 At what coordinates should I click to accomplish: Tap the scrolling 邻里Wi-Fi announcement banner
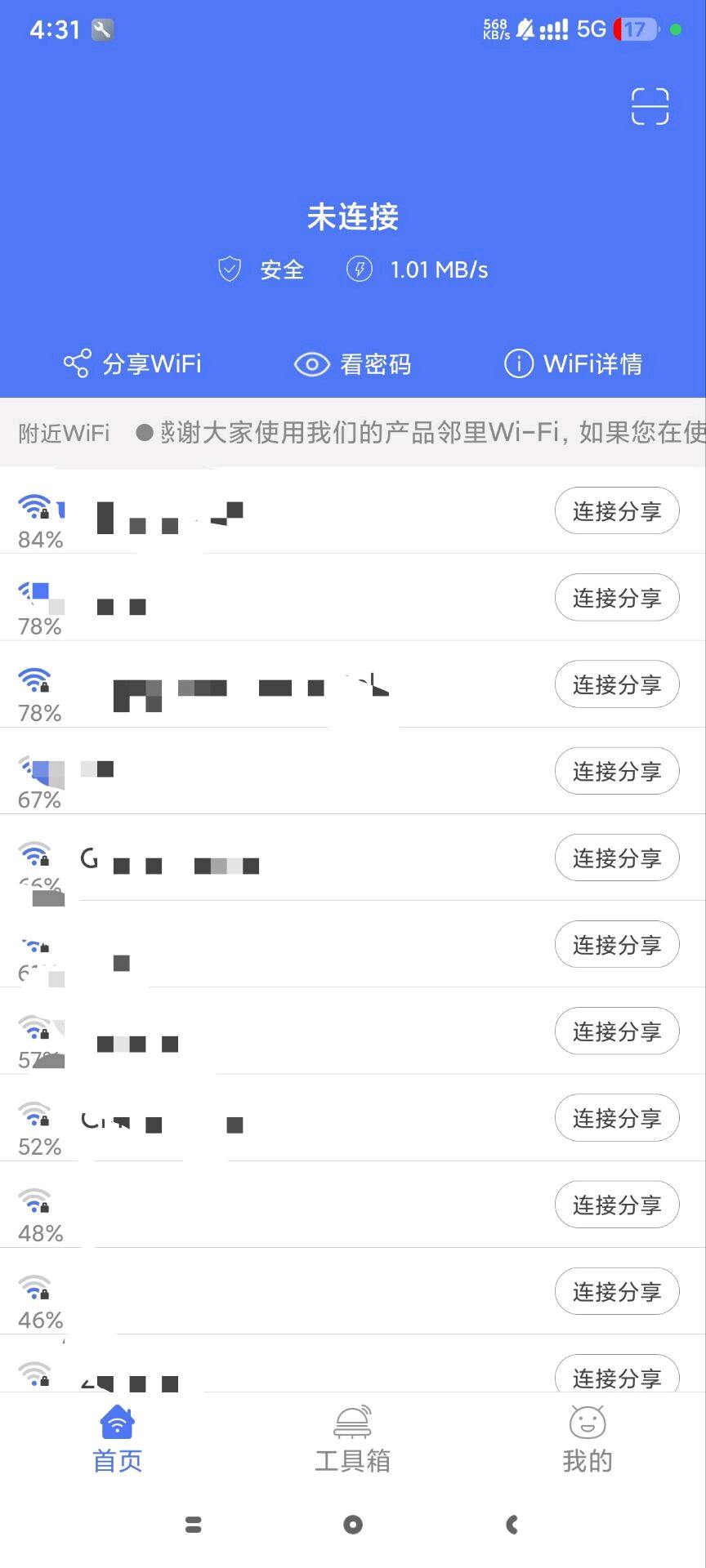(x=409, y=432)
